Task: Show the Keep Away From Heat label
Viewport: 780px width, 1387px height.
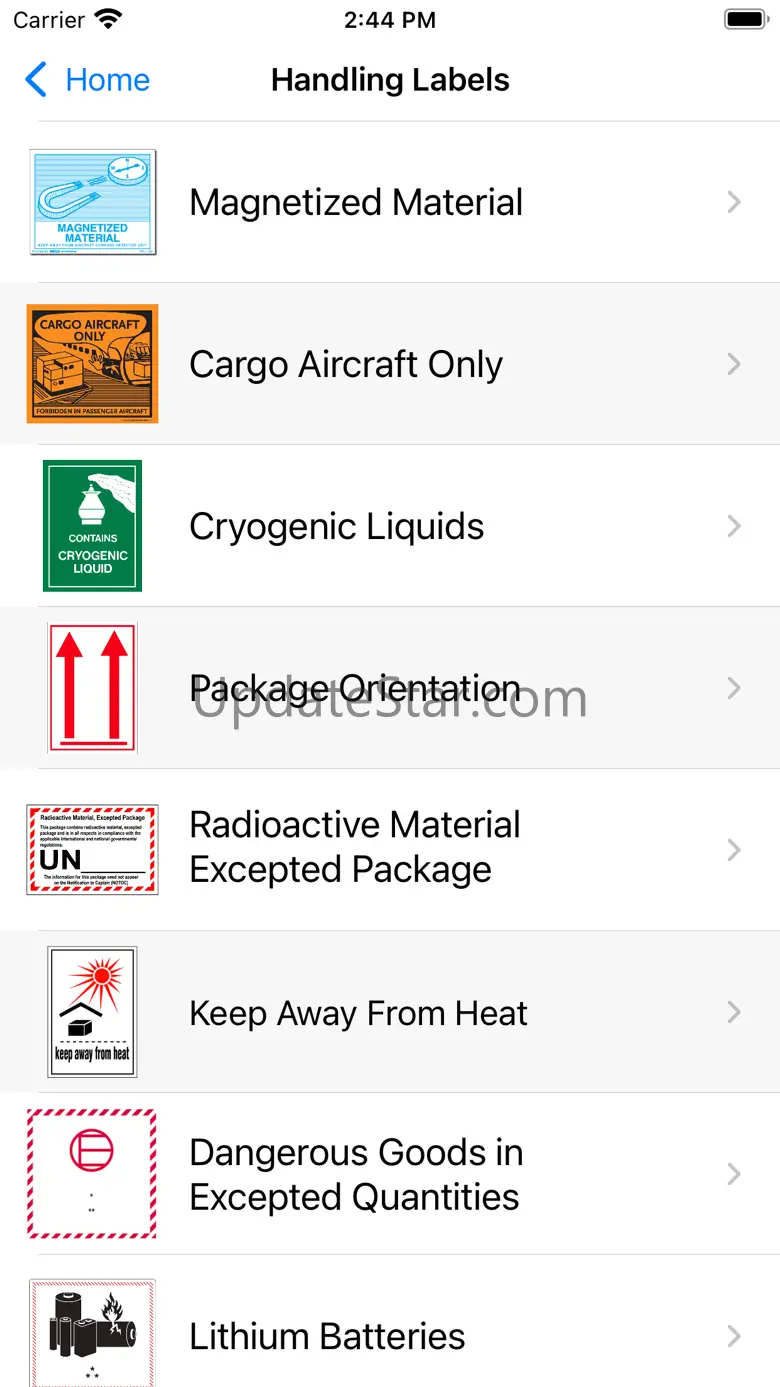Action: (x=358, y=1013)
